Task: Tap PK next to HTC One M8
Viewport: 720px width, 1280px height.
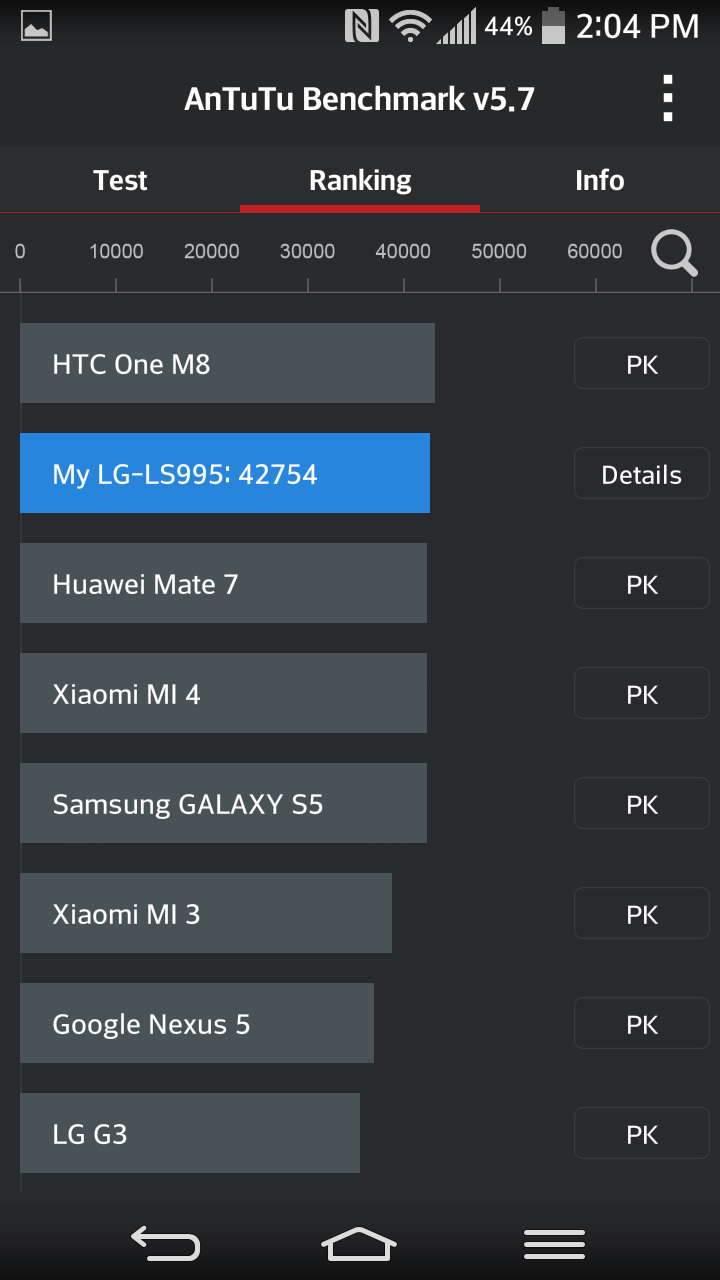Action: (x=641, y=364)
